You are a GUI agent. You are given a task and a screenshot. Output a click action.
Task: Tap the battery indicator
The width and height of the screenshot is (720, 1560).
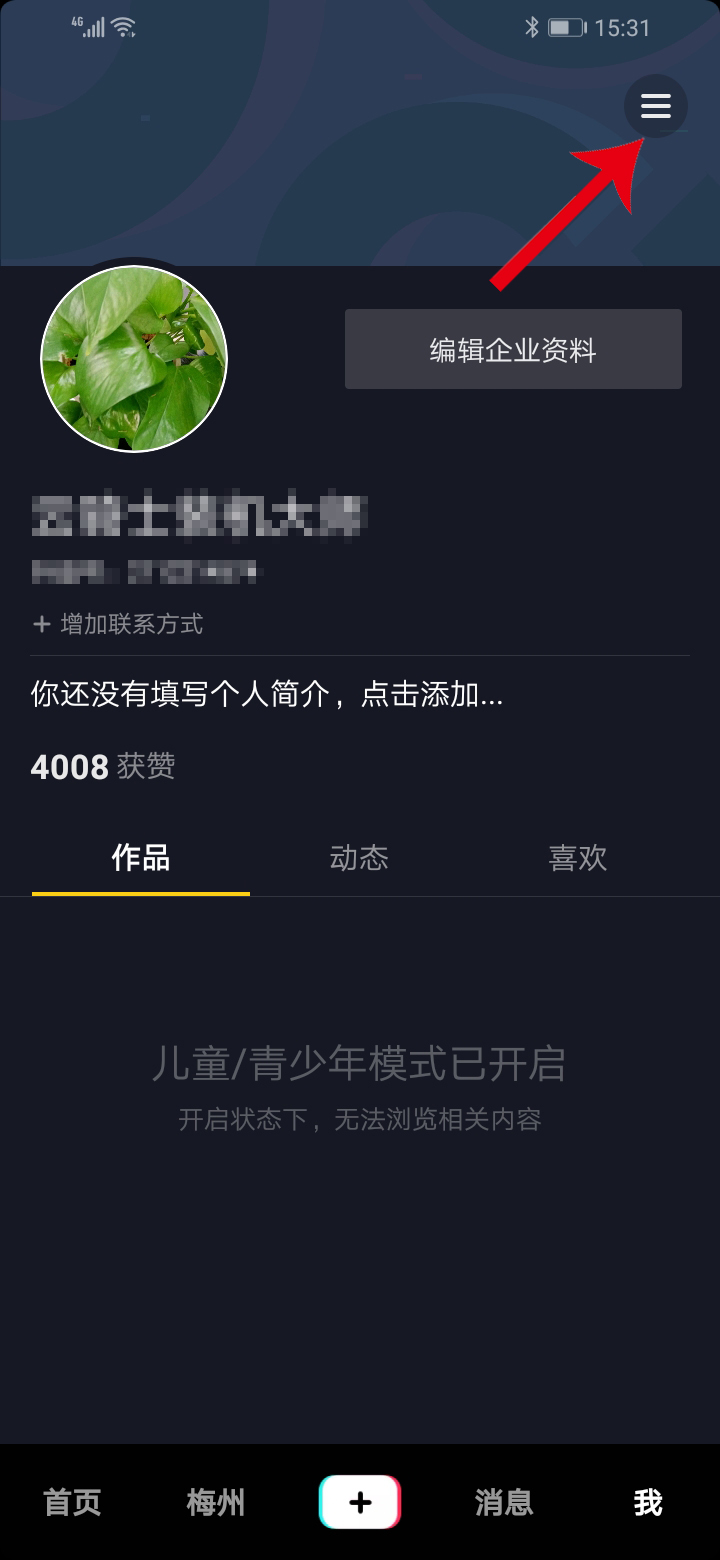[x=564, y=28]
